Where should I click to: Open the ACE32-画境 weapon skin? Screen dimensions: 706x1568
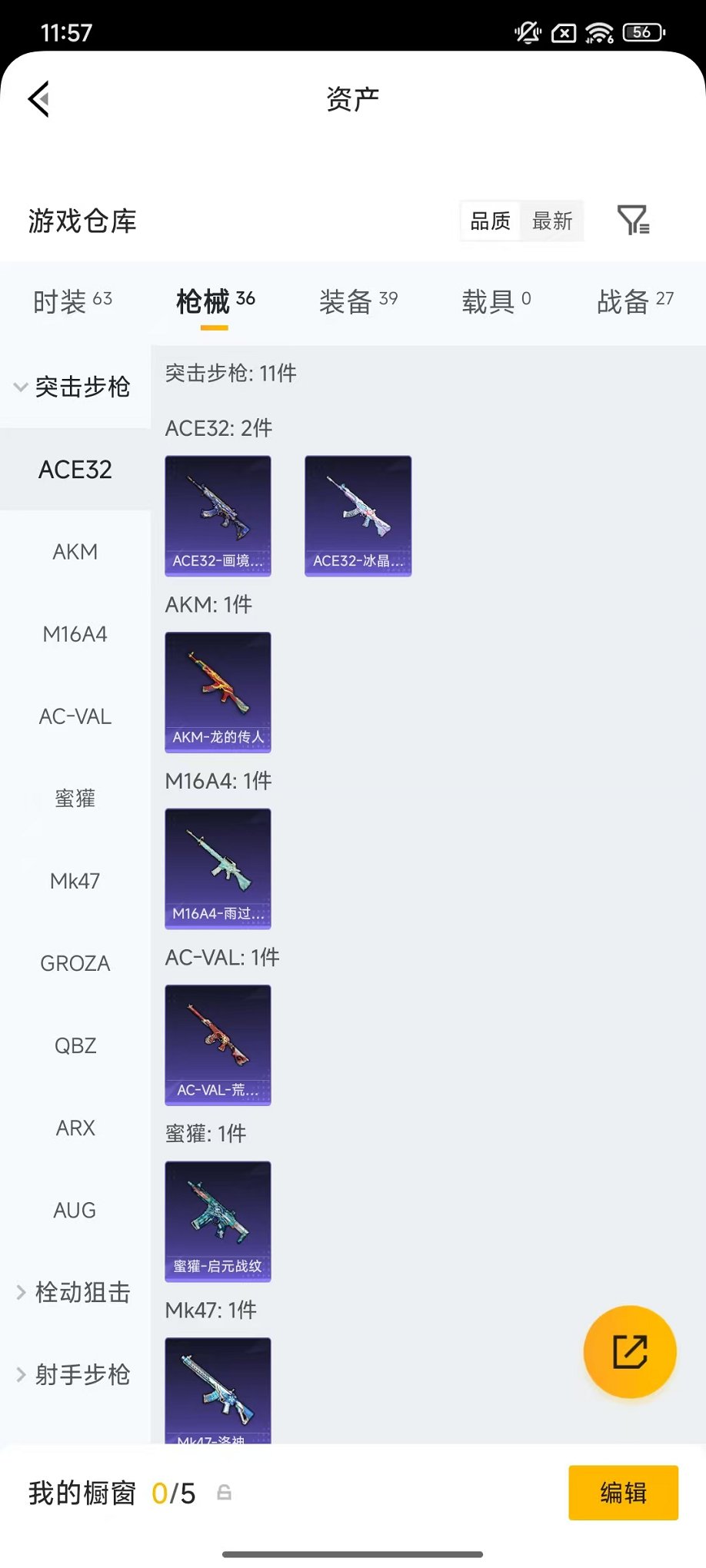click(x=218, y=516)
